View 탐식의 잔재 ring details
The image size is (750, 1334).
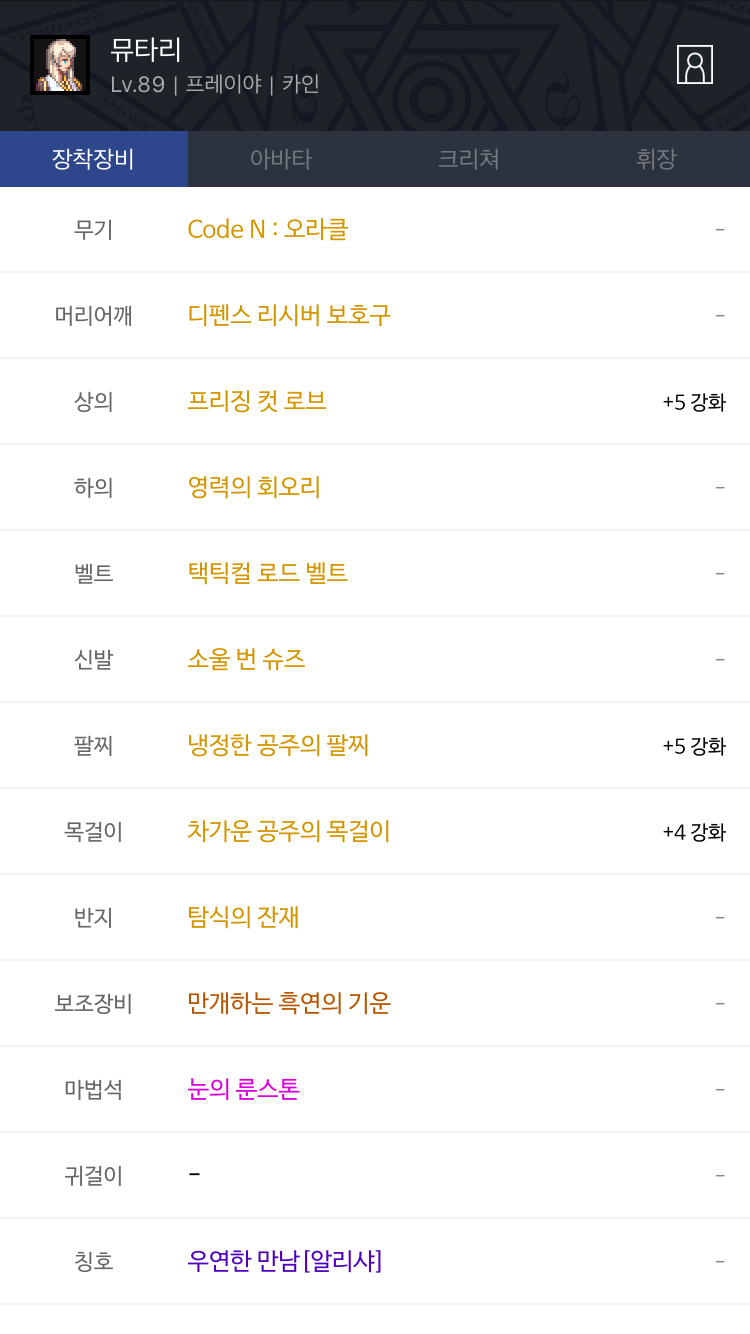(244, 917)
